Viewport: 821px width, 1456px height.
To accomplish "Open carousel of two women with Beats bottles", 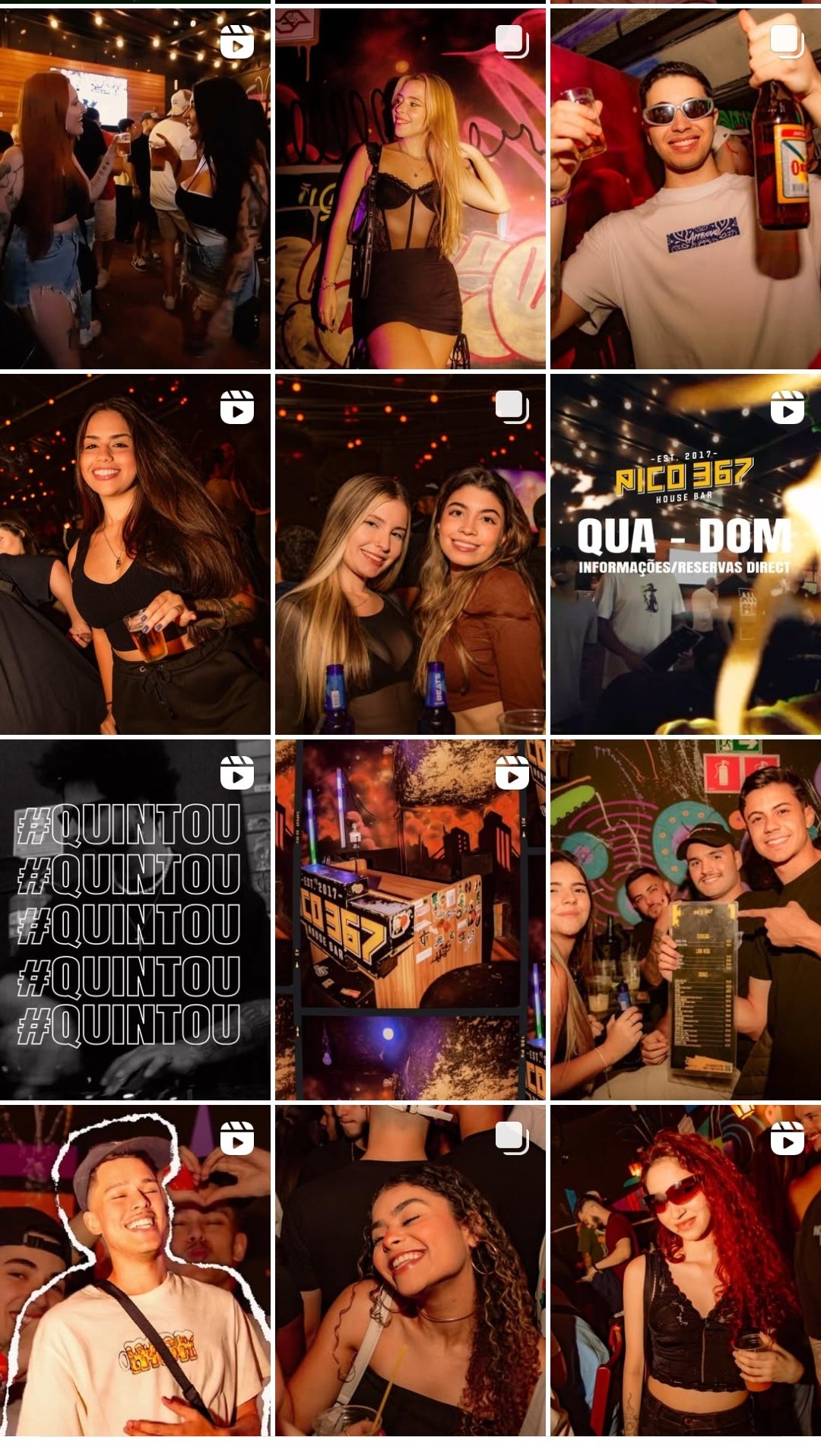I will point(410,554).
